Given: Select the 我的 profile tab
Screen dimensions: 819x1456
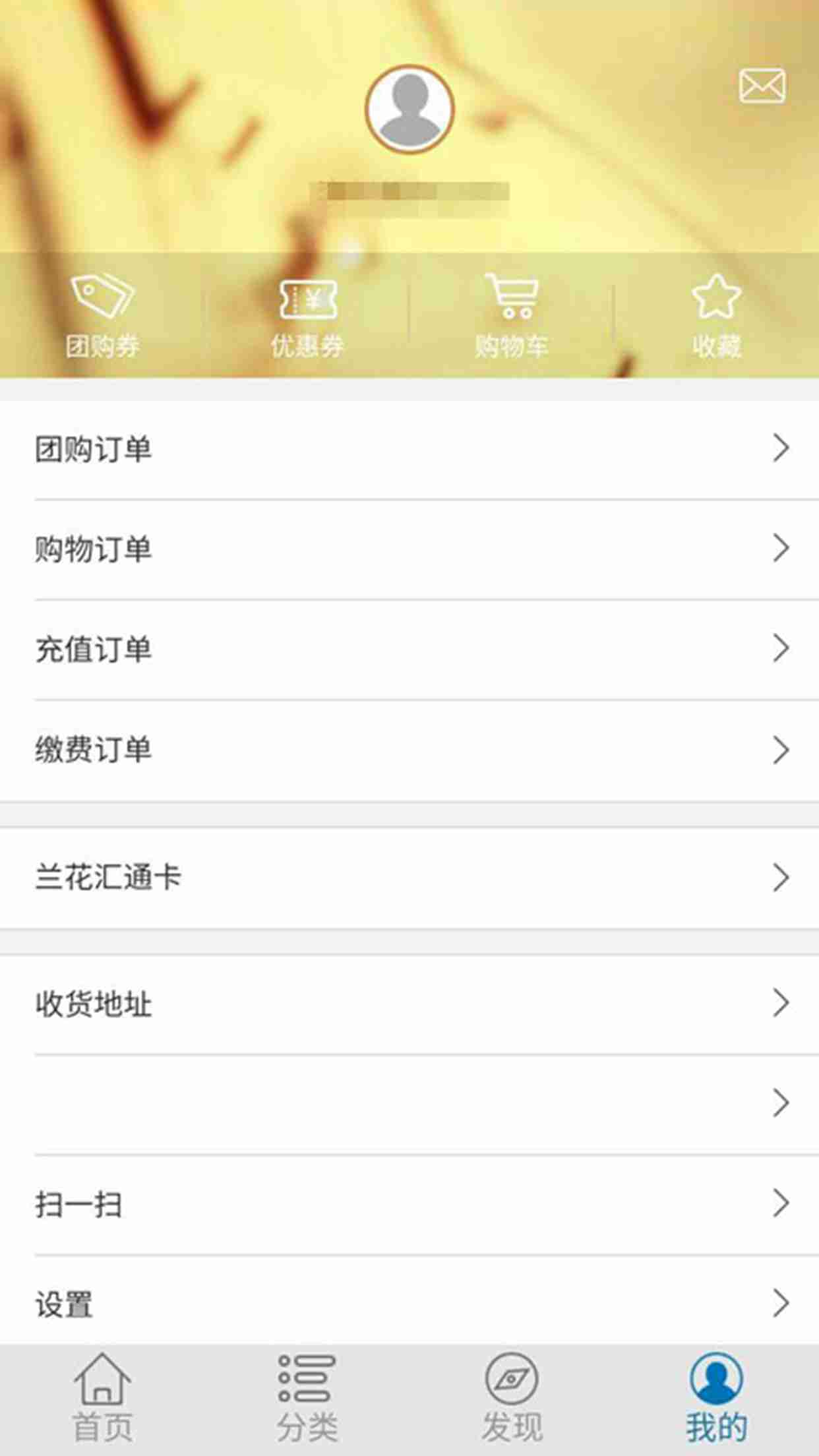Looking at the screenshot, I should 717,1398.
